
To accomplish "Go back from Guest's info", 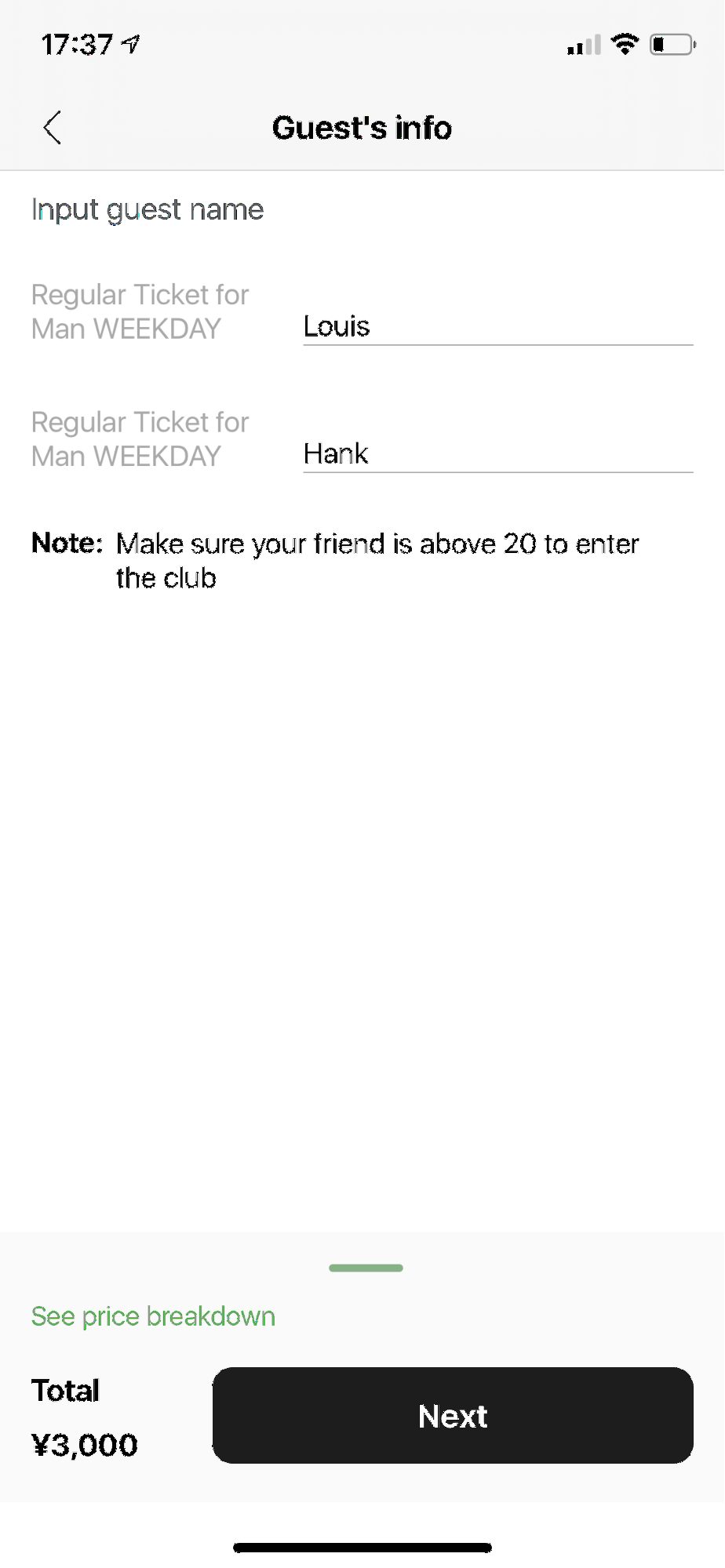I will 52,128.
